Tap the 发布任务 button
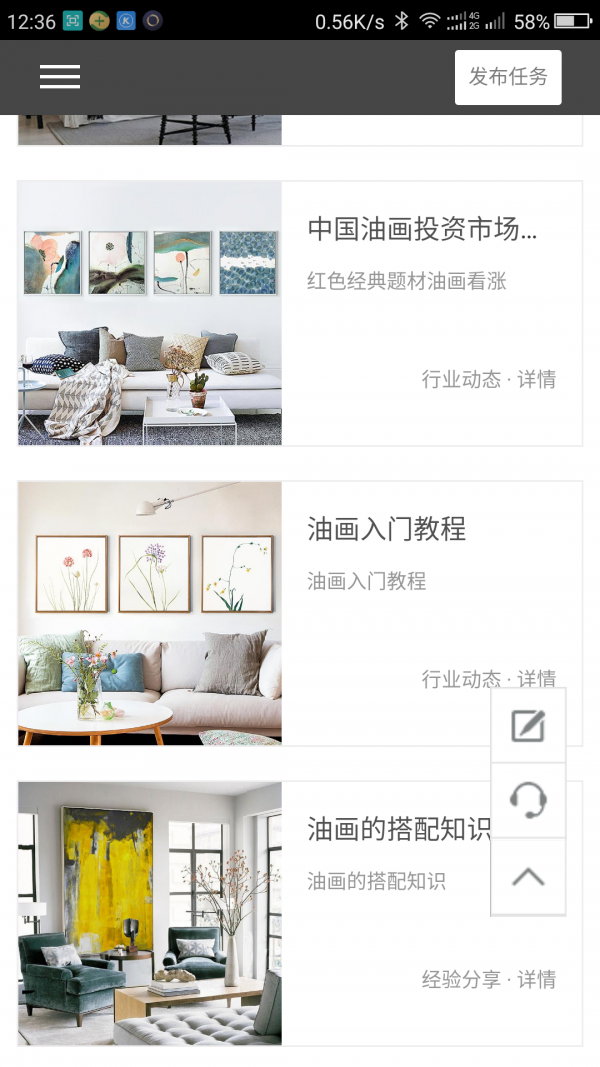600x1067 pixels. click(x=508, y=77)
